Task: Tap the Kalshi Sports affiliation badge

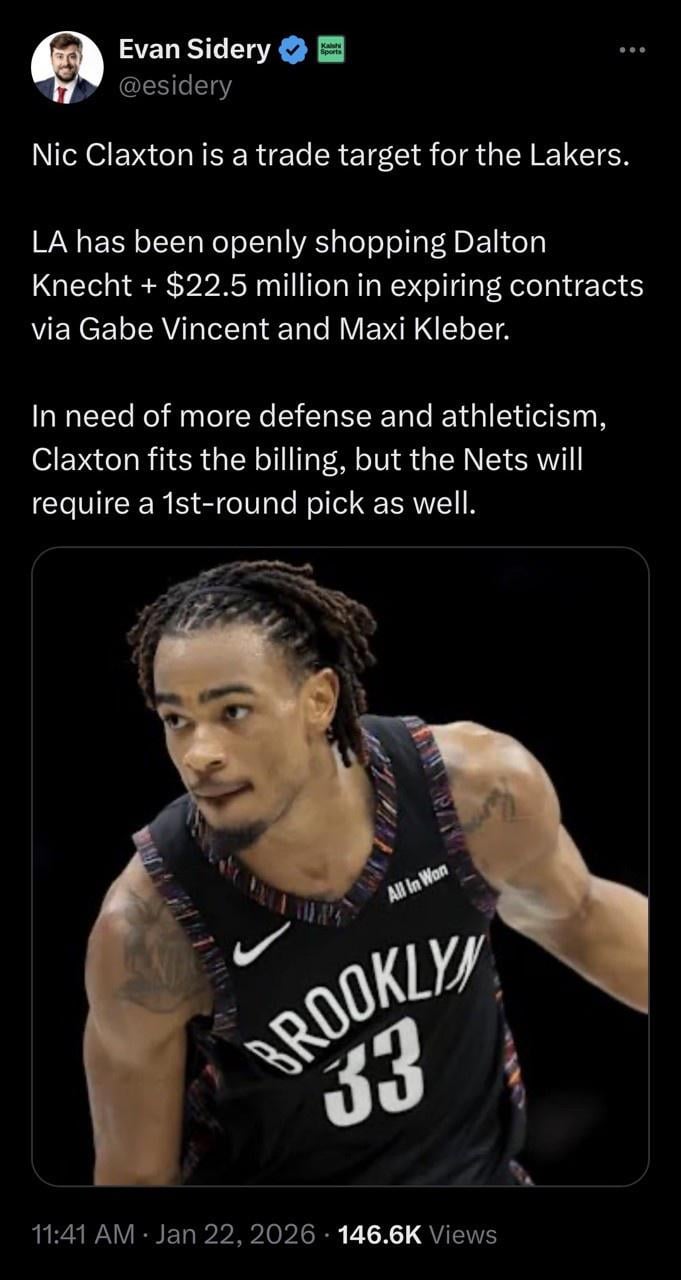Action: [x=330, y=49]
